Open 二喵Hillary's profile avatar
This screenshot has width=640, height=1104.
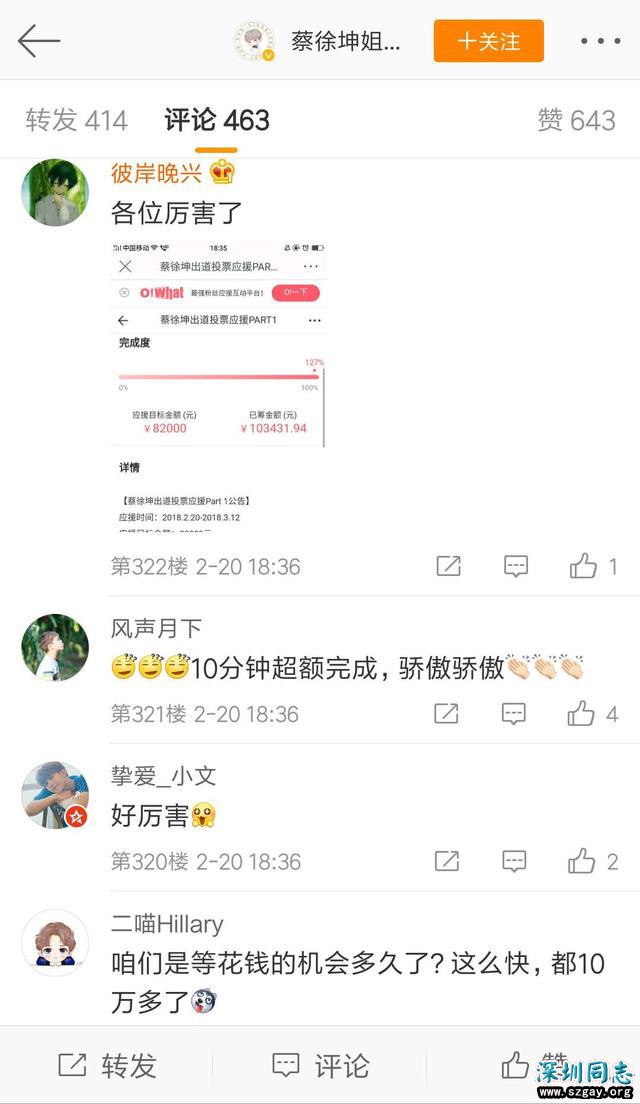[x=55, y=942]
